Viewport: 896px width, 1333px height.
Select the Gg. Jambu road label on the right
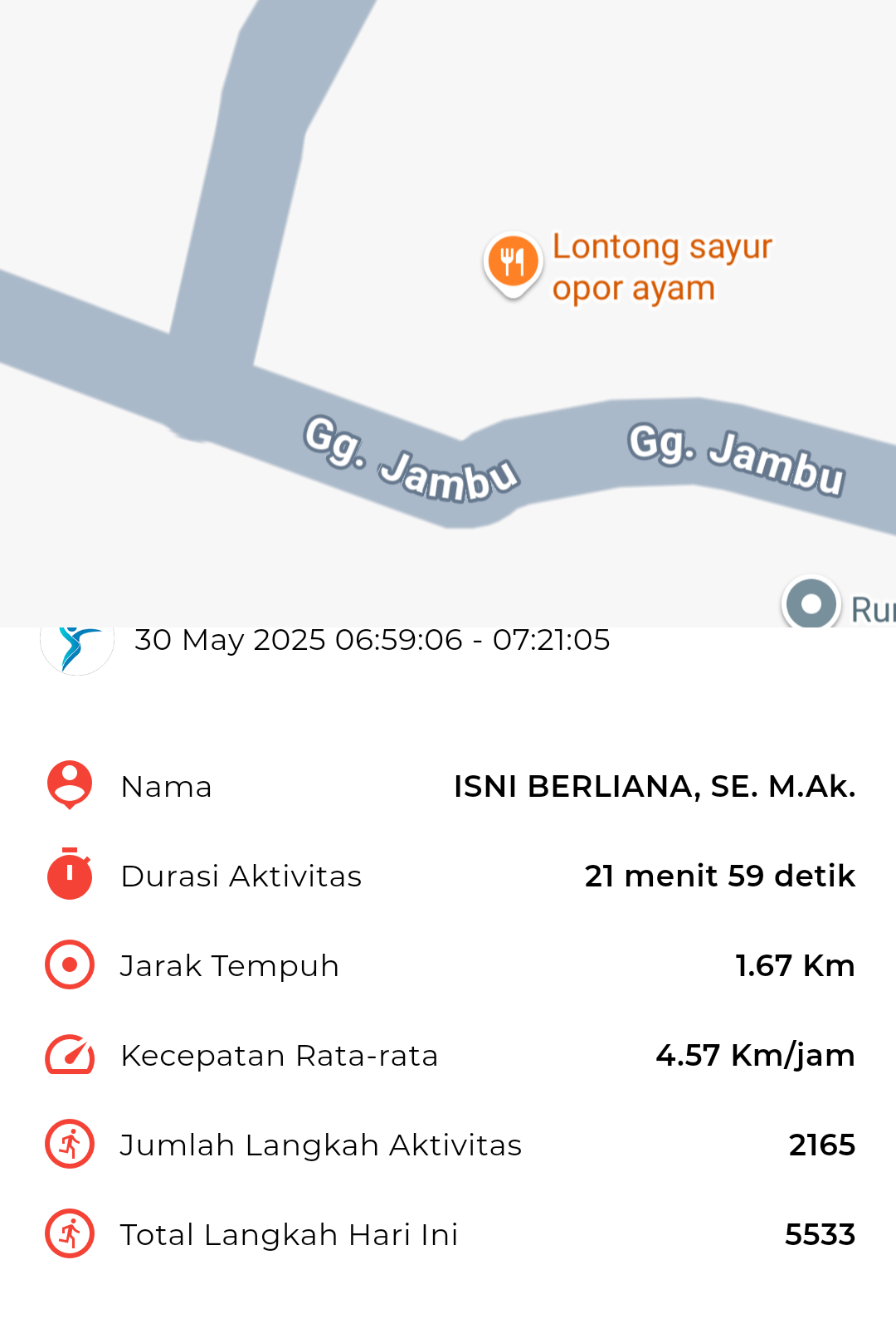(x=737, y=455)
